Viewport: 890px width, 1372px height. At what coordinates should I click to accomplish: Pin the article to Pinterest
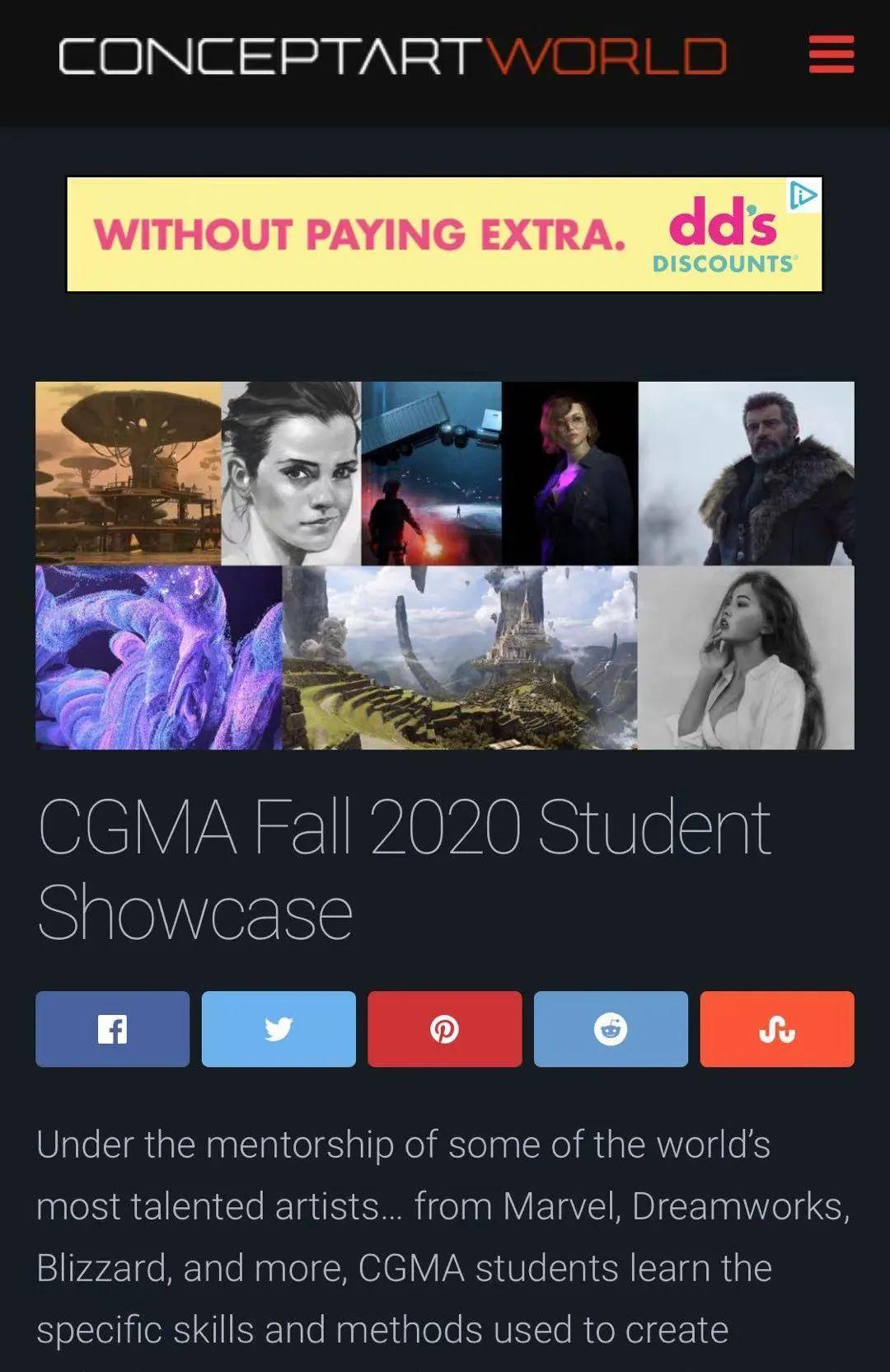pyautogui.click(x=445, y=1029)
